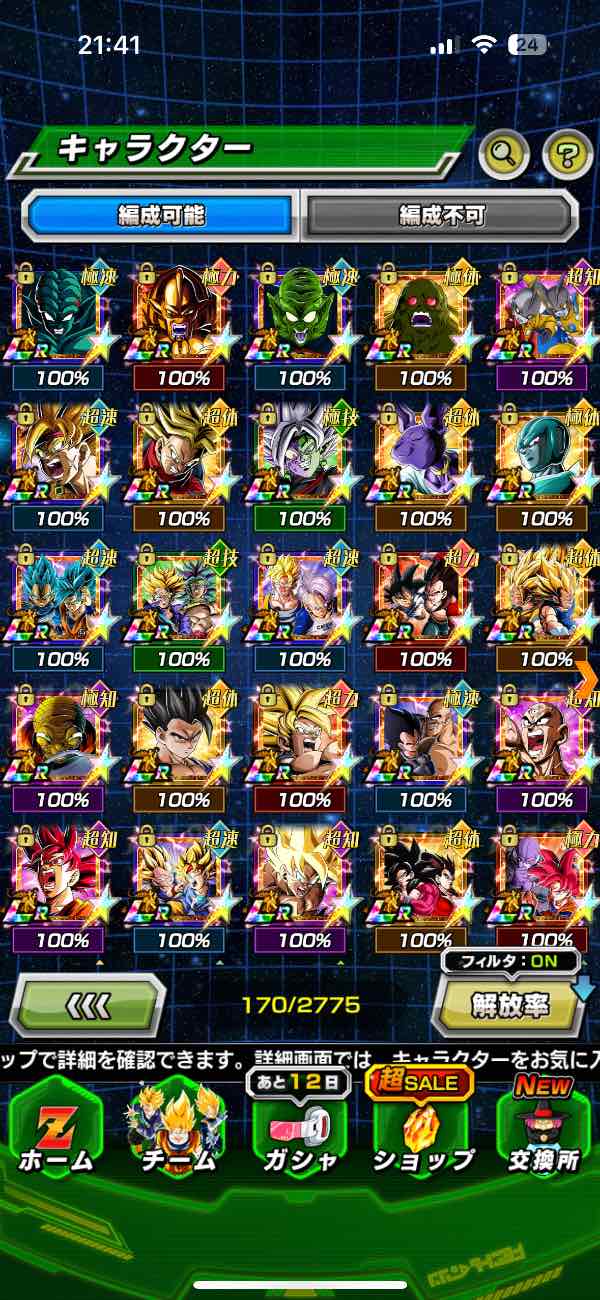Screen dimensions: 600x1300
Task: Tap the orange next page arrow
Action: click(586, 677)
